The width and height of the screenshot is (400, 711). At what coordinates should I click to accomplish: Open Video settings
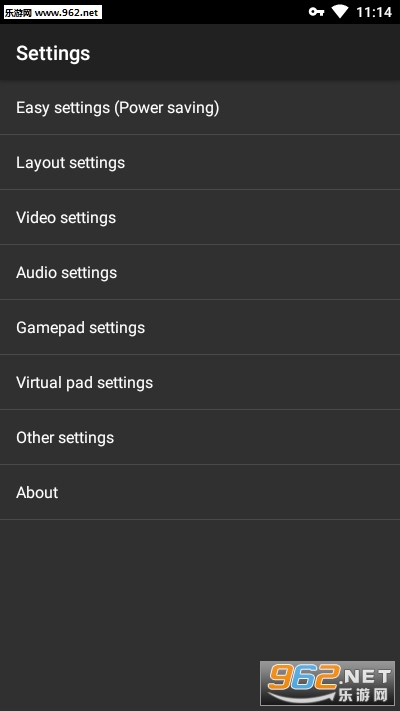tap(200, 217)
